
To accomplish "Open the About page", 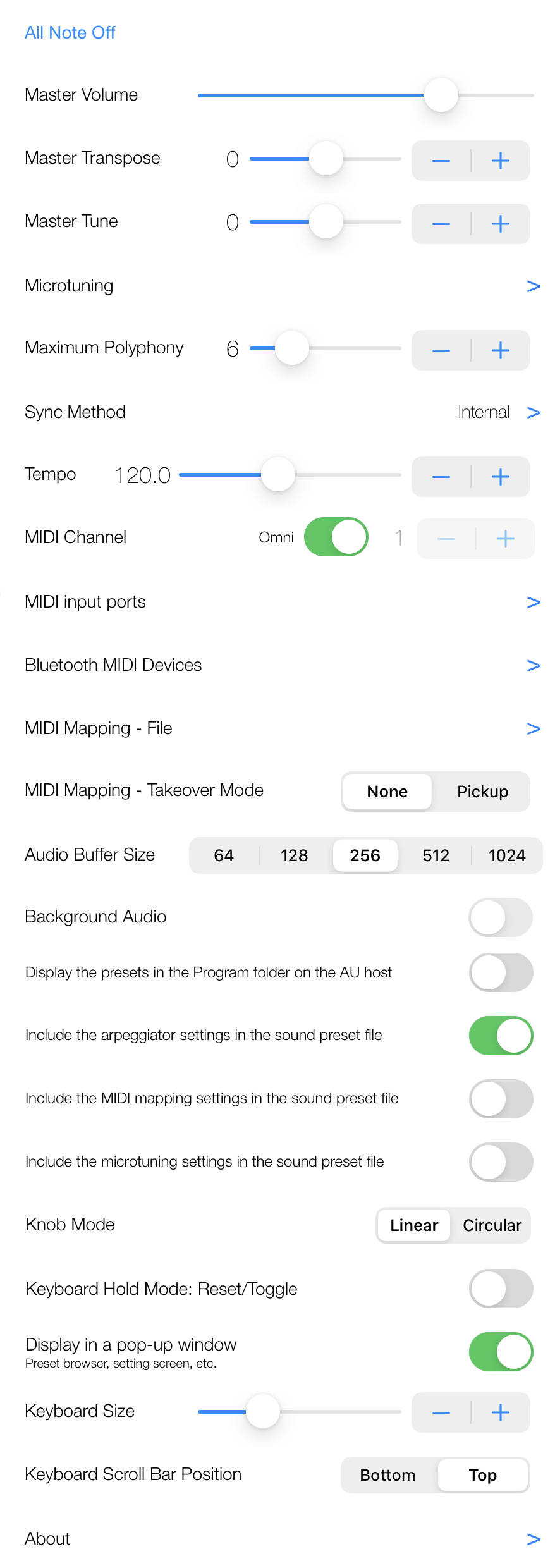I will click(x=533, y=1539).
